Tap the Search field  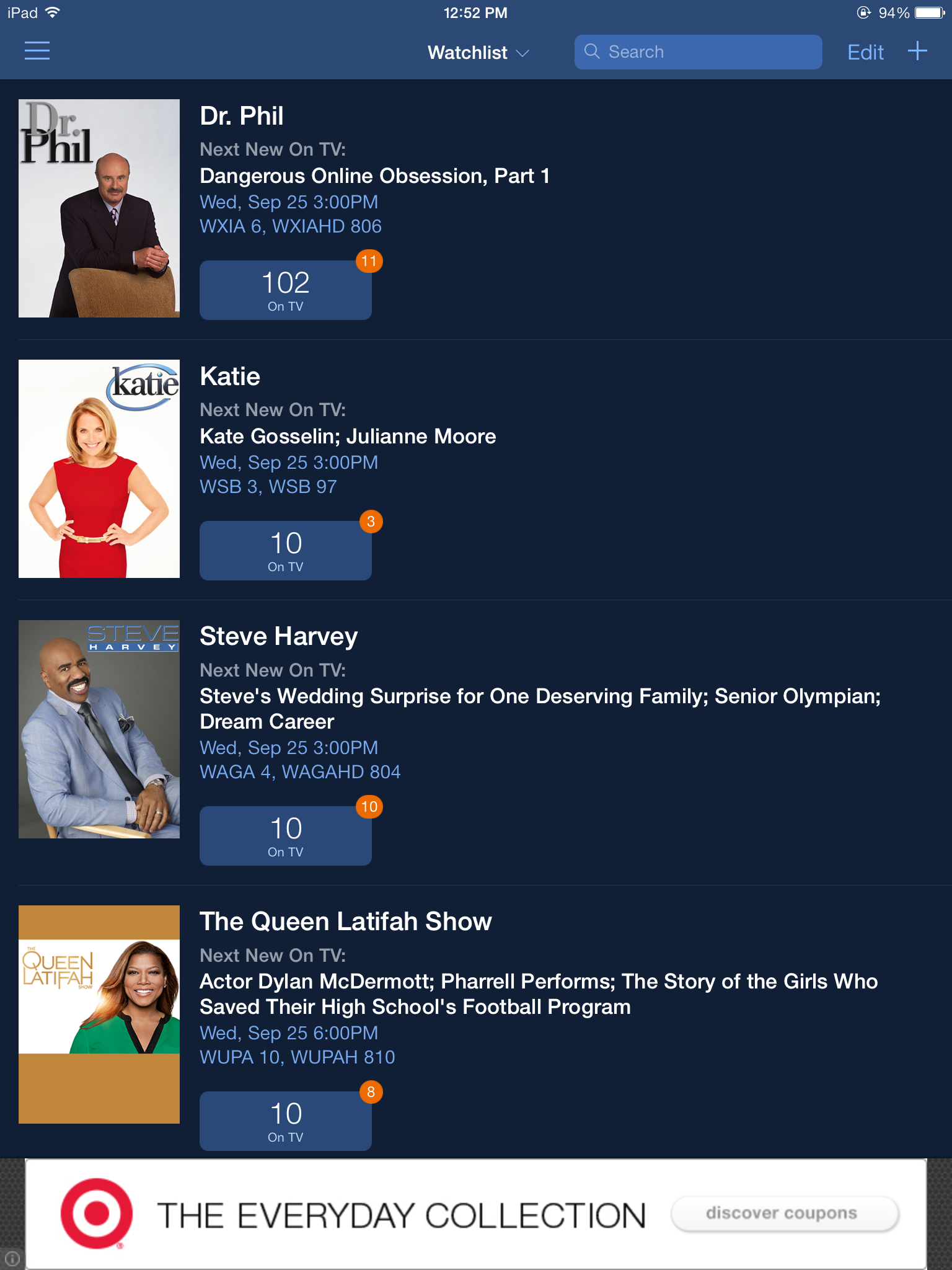pyautogui.click(x=698, y=52)
